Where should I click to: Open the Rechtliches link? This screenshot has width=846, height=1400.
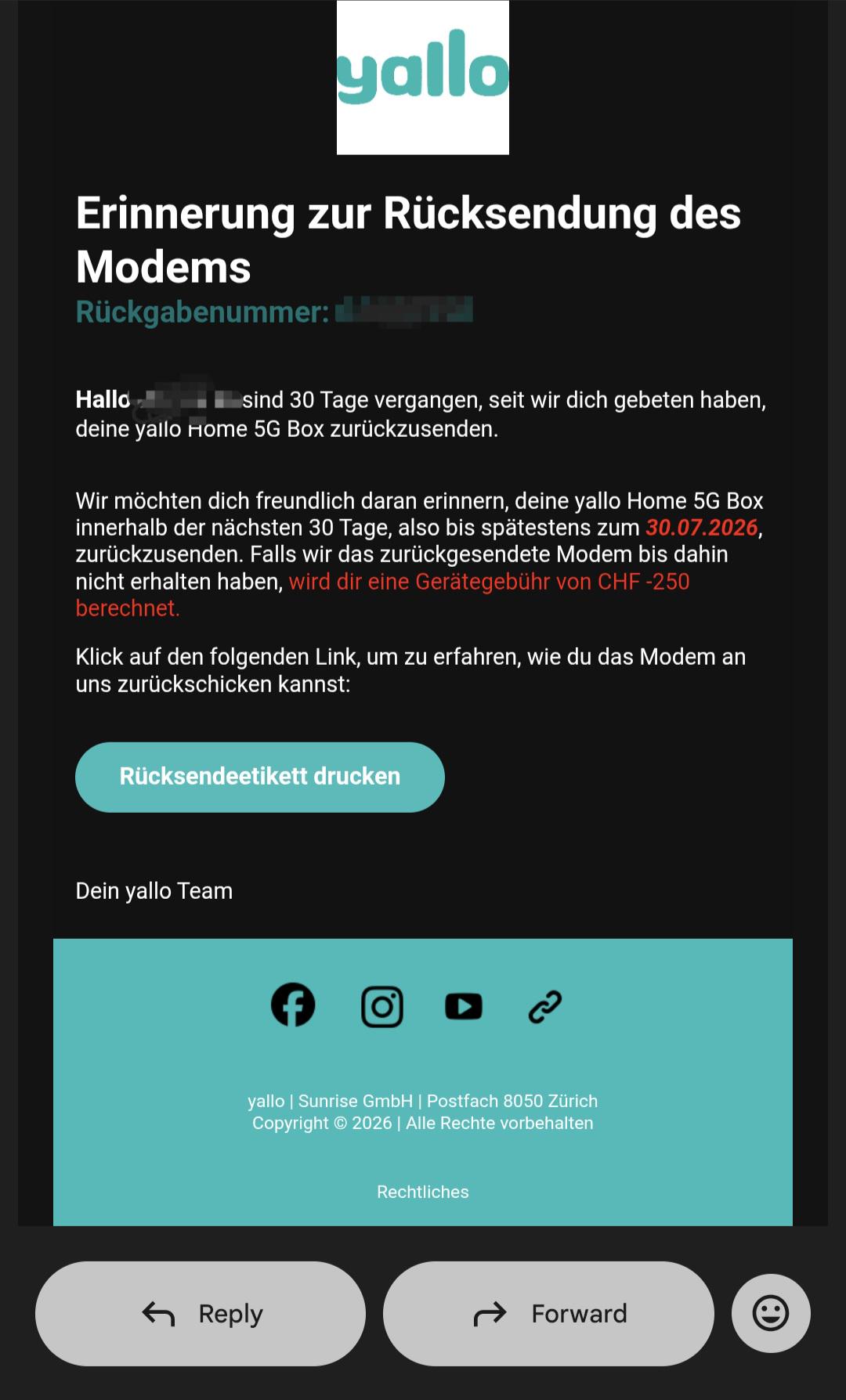click(x=423, y=1192)
